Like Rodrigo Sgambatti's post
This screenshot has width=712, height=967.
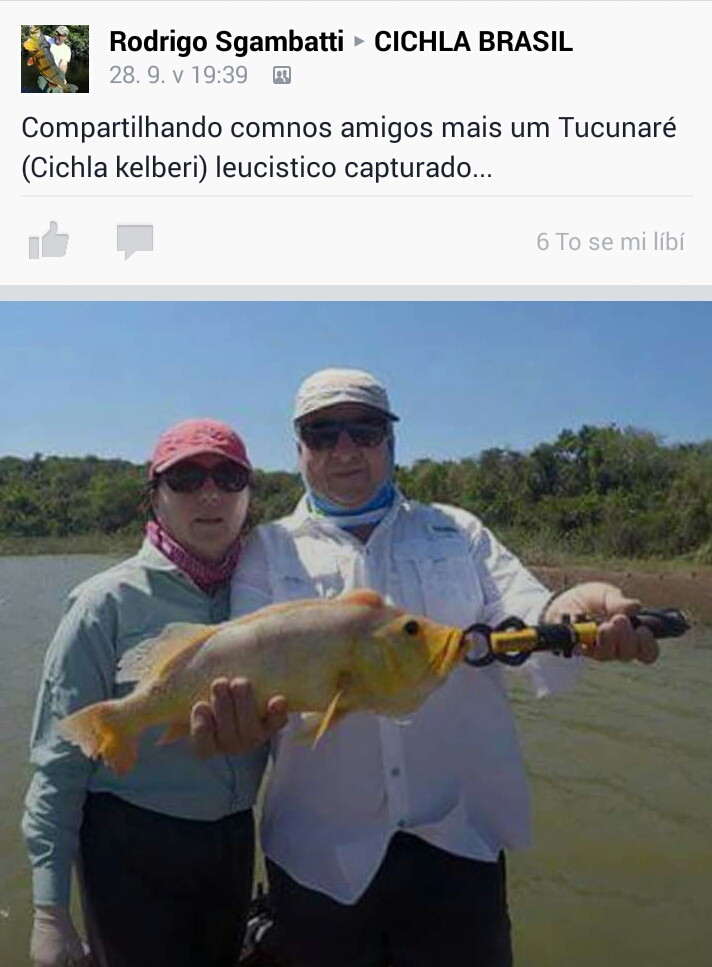coord(49,241)
